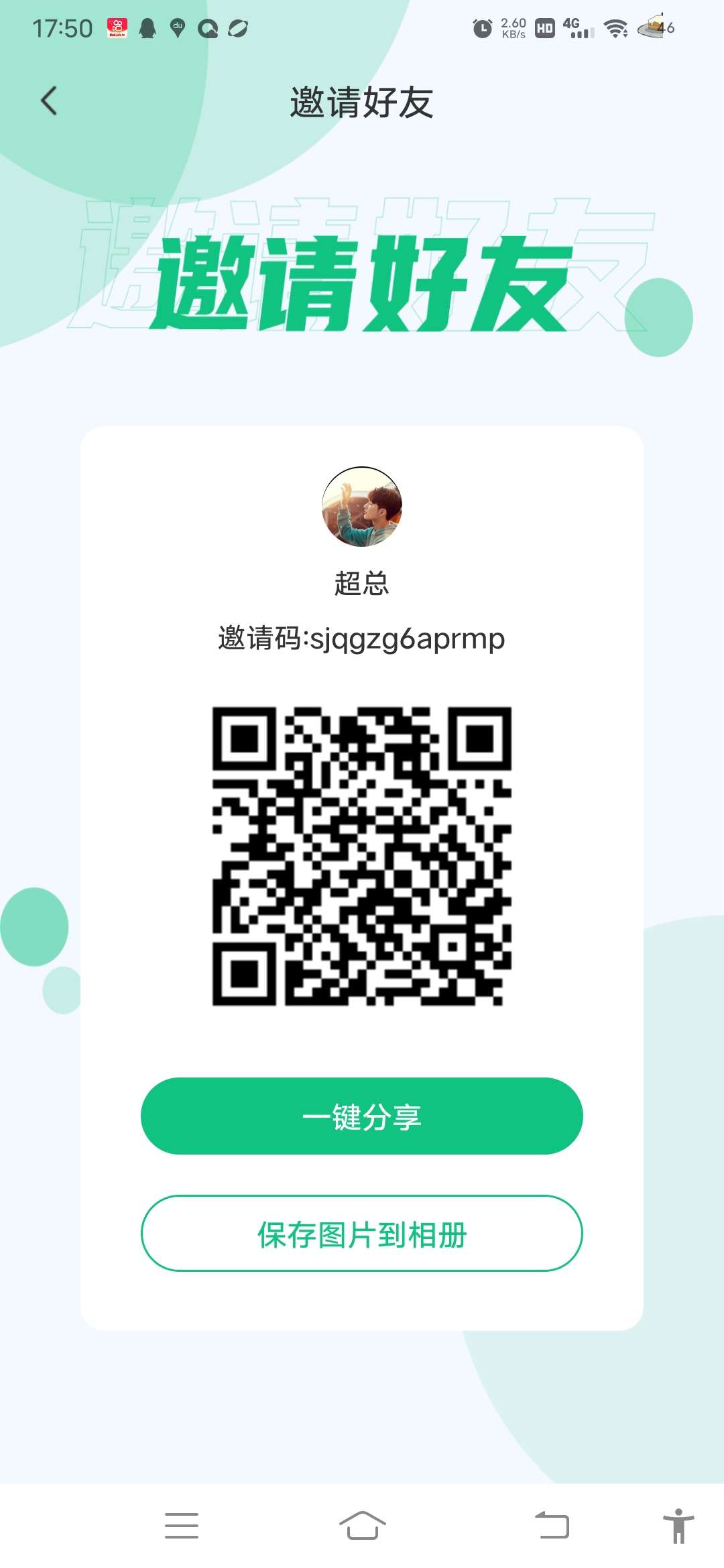The height and width of the screenshot is (1568, 724).
Task: Tap the 一键分享 button
Action: click(361, 1116)
